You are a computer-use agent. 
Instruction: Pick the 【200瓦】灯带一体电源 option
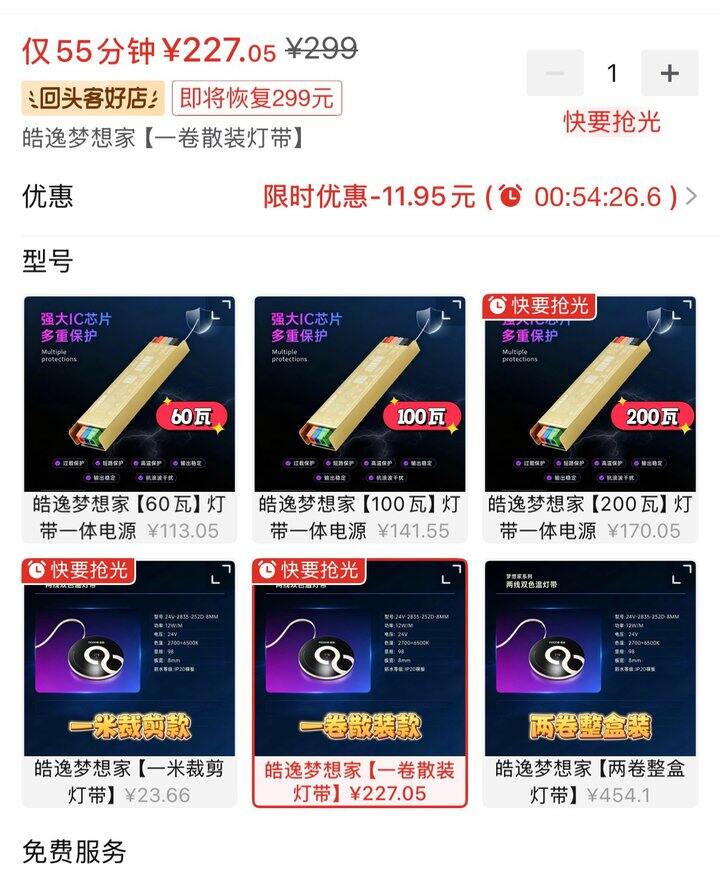591,420
